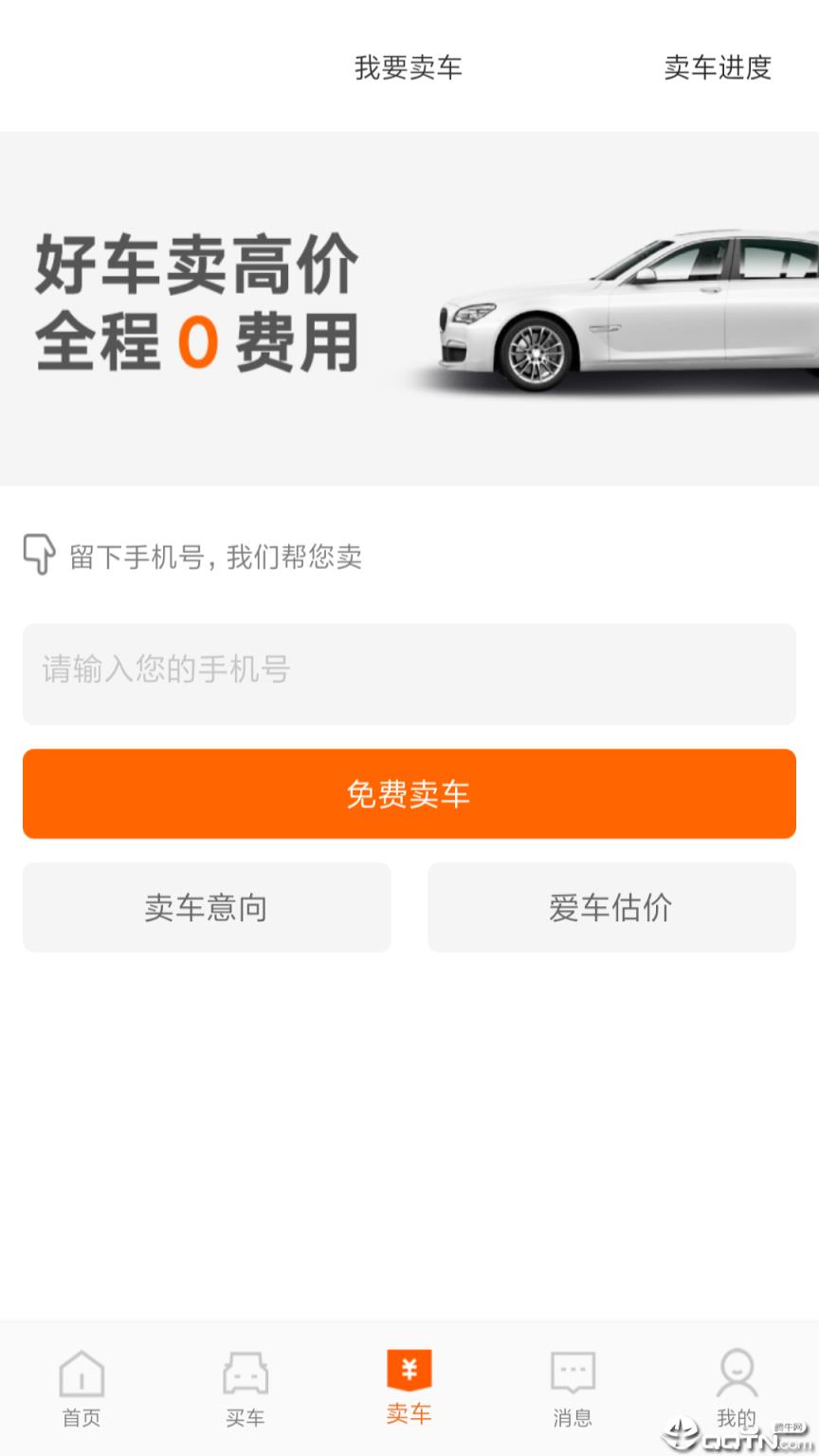Click the 卖车意向 button
Viewport: 819px width, 1456px height.
[x=207, y=907]
